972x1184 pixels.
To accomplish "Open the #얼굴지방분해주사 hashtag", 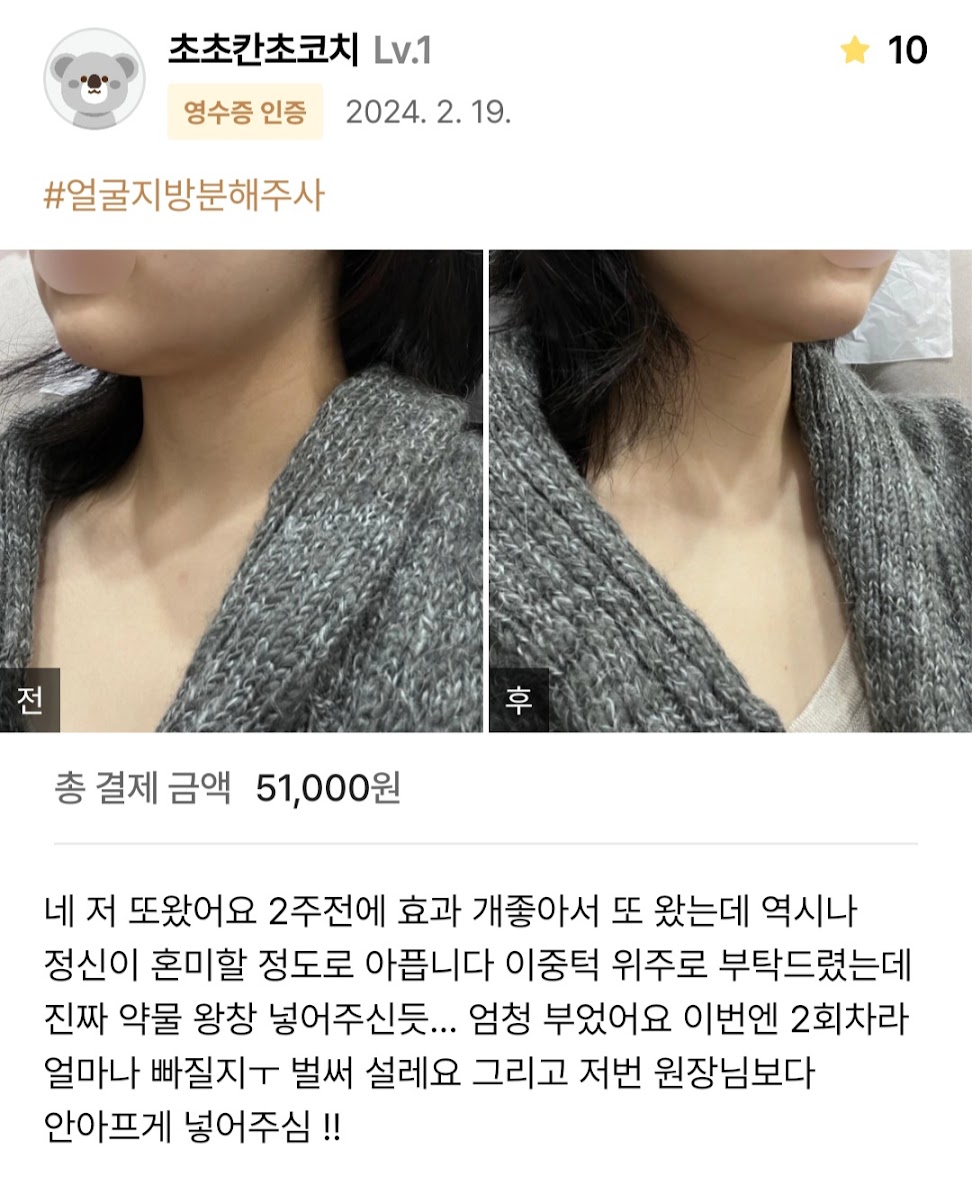I will (x=184, y=196).
